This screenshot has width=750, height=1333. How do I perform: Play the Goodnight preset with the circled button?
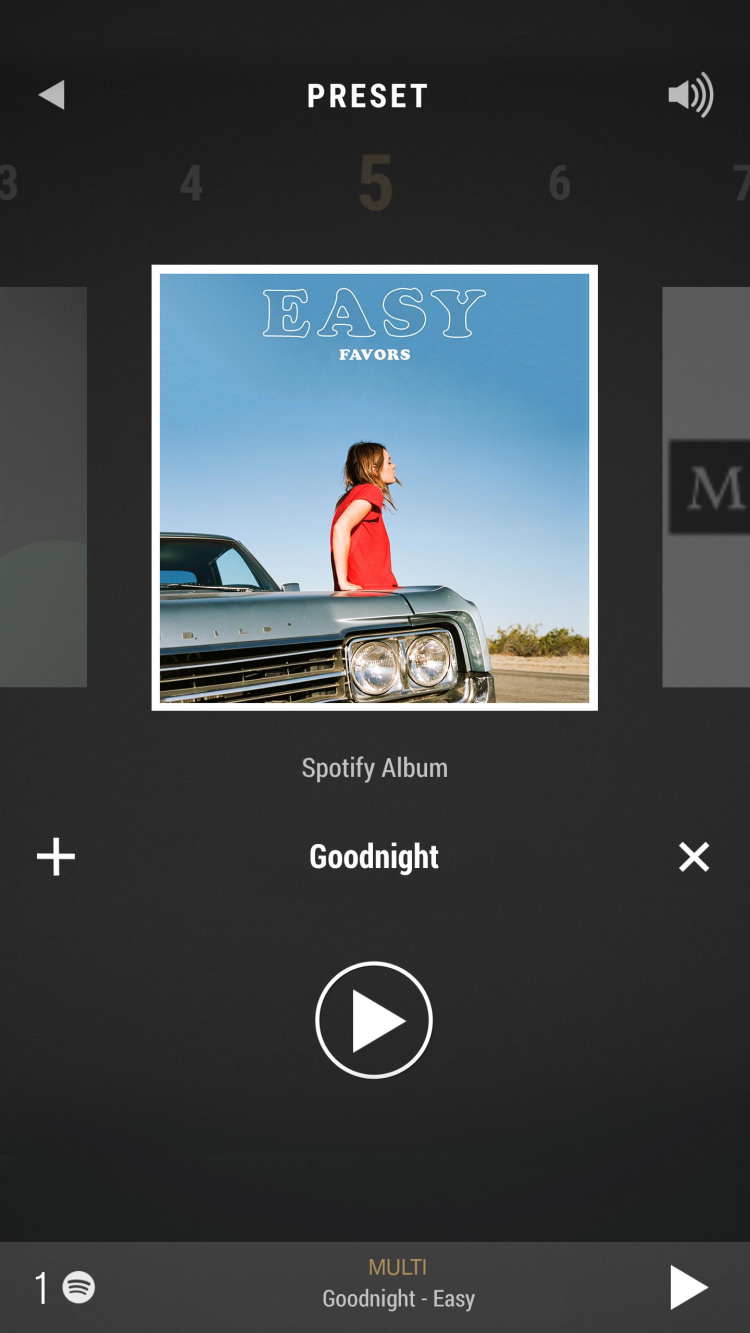(374, 1020)
